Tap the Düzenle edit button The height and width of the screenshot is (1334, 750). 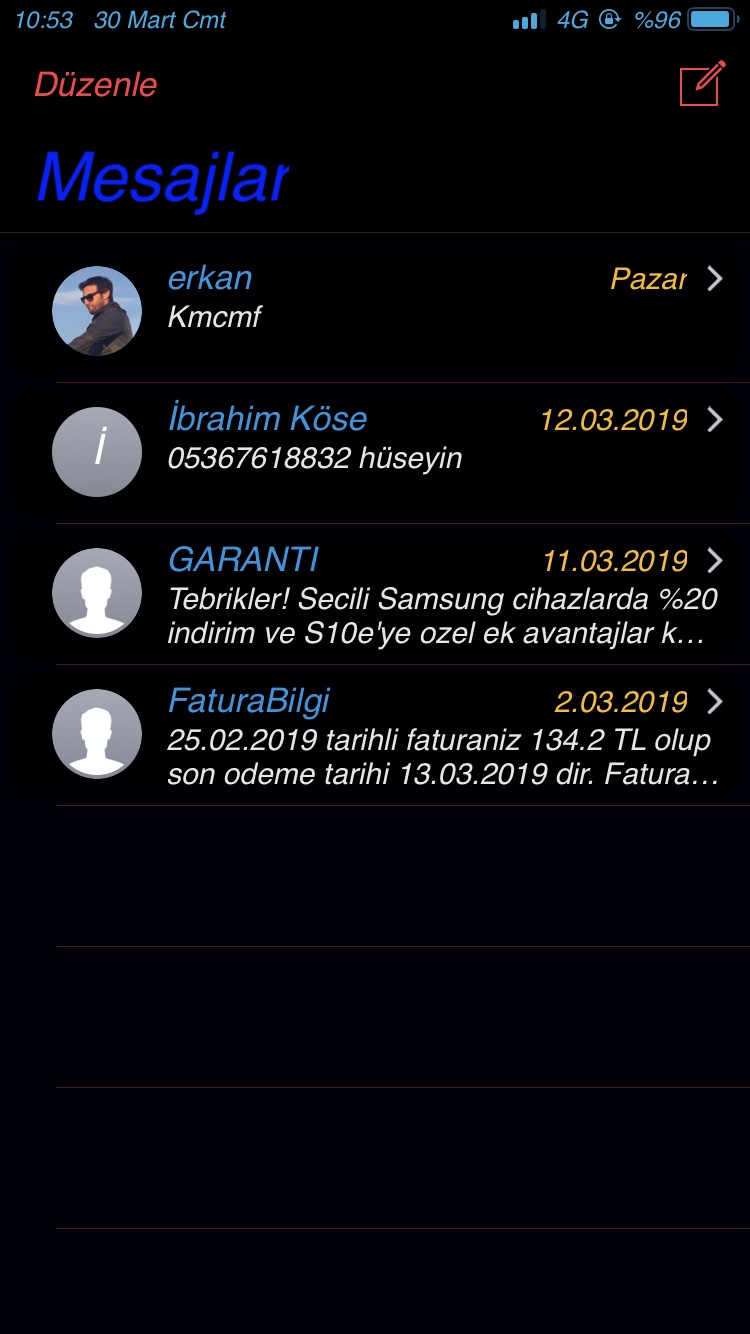[x=96, y=85]
